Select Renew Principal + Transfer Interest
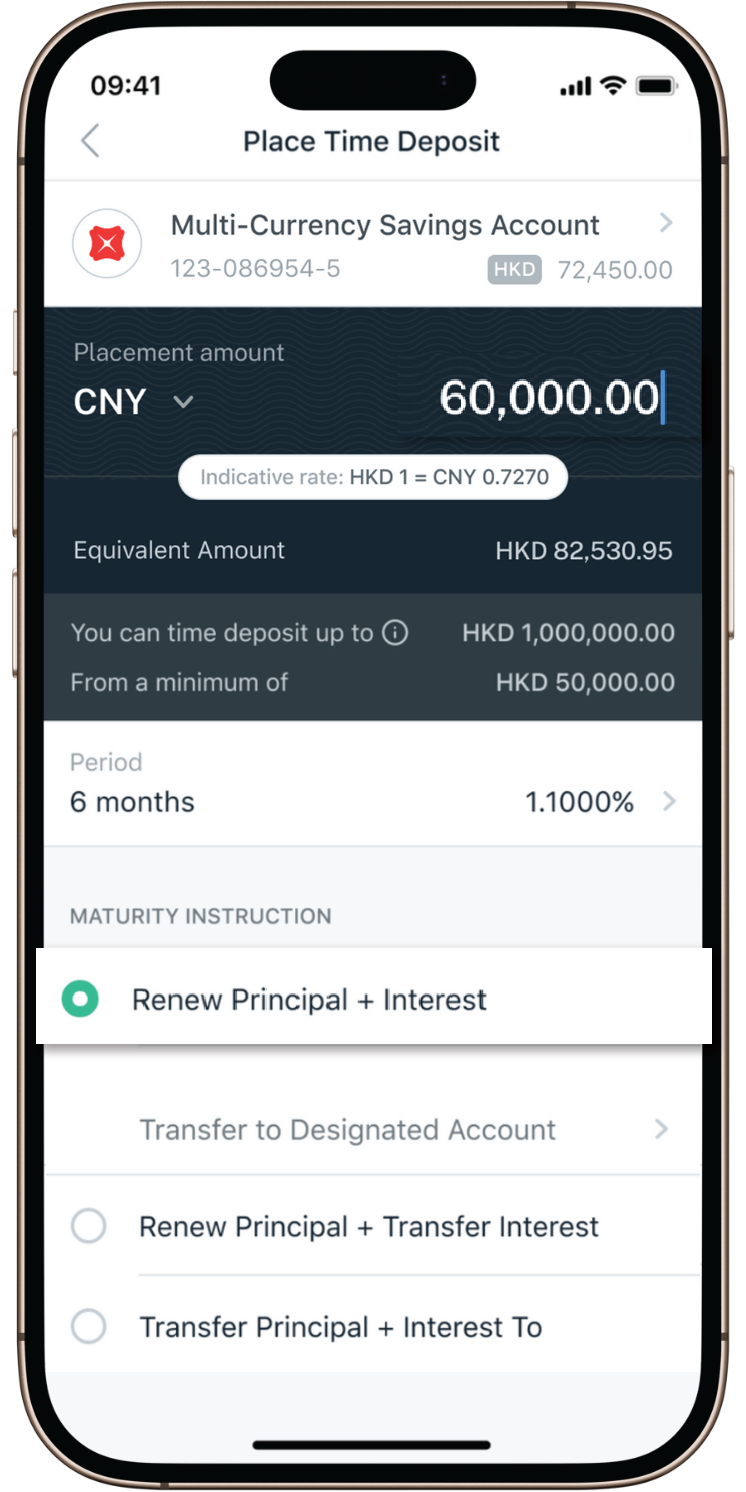This screenshot has width=746, height=1492. point(89,1227)
